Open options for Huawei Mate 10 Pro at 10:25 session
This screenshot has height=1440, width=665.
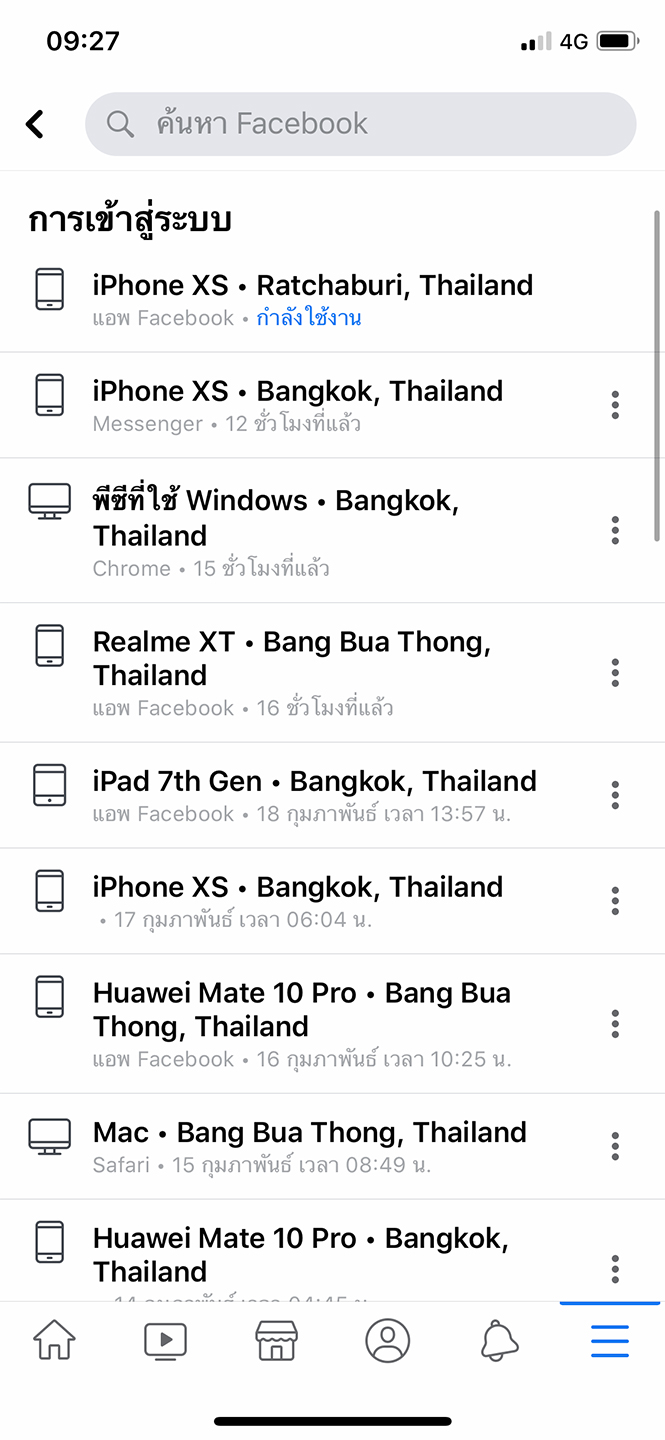point(615,1023)
